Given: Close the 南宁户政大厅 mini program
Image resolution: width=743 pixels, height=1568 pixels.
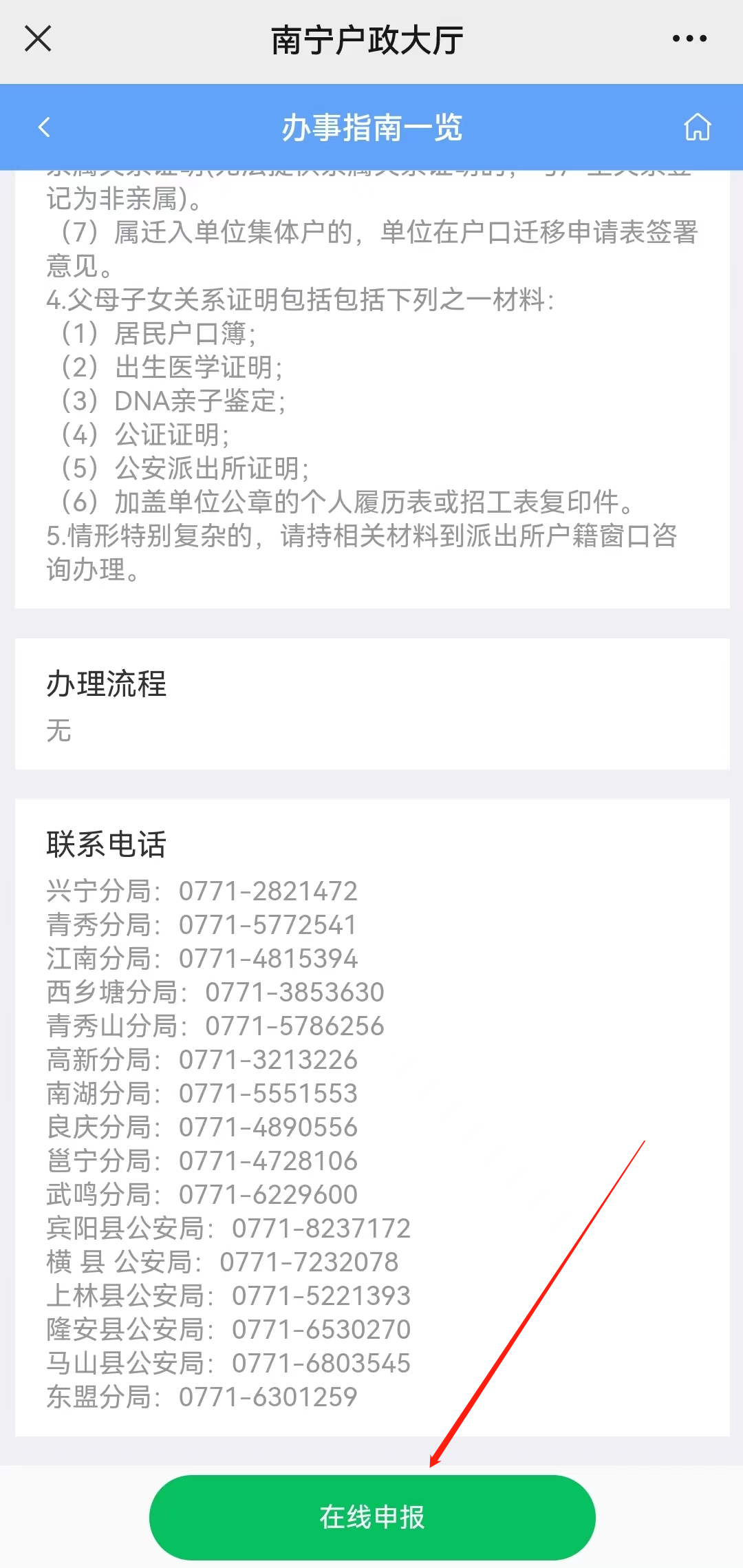Looking at the screenshot, I should 38,39.
